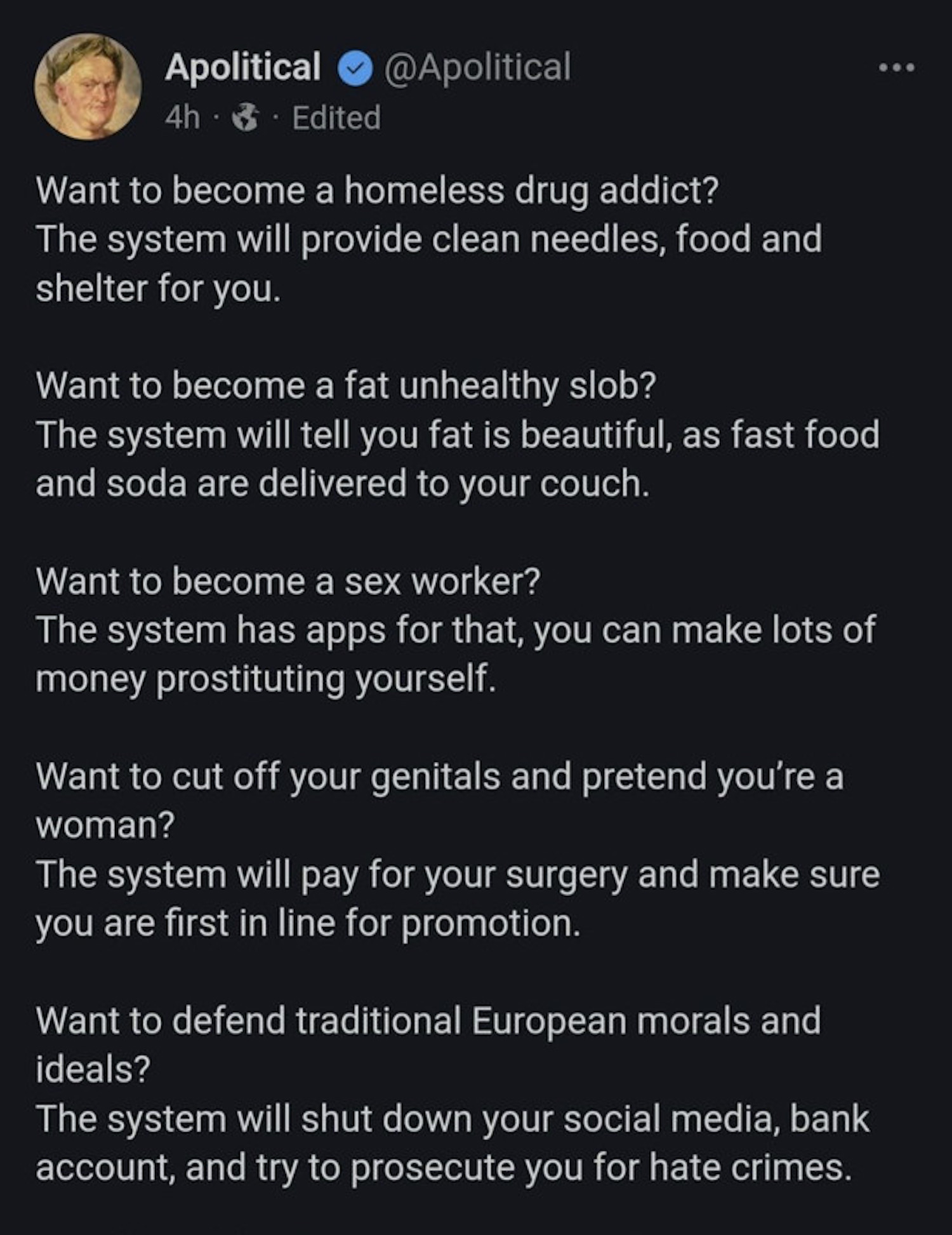Open Apolitical's profile picture
The height and width of the screenshot is (1235, 952).
(x=88, y=87)
